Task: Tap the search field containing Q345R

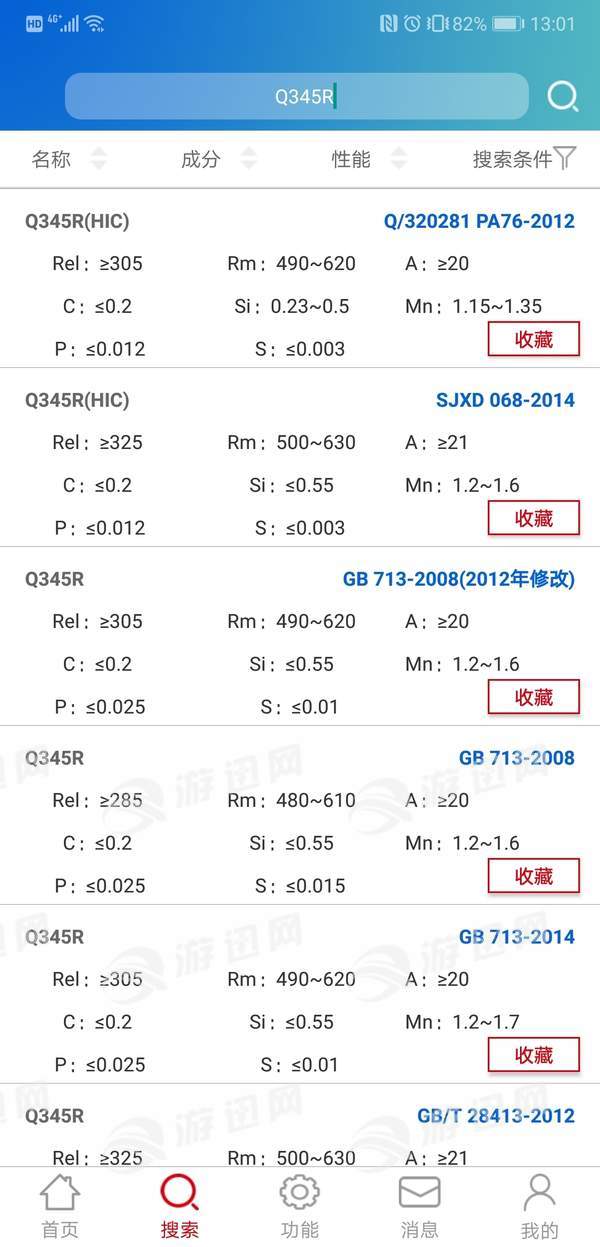Action: [296, 97]
